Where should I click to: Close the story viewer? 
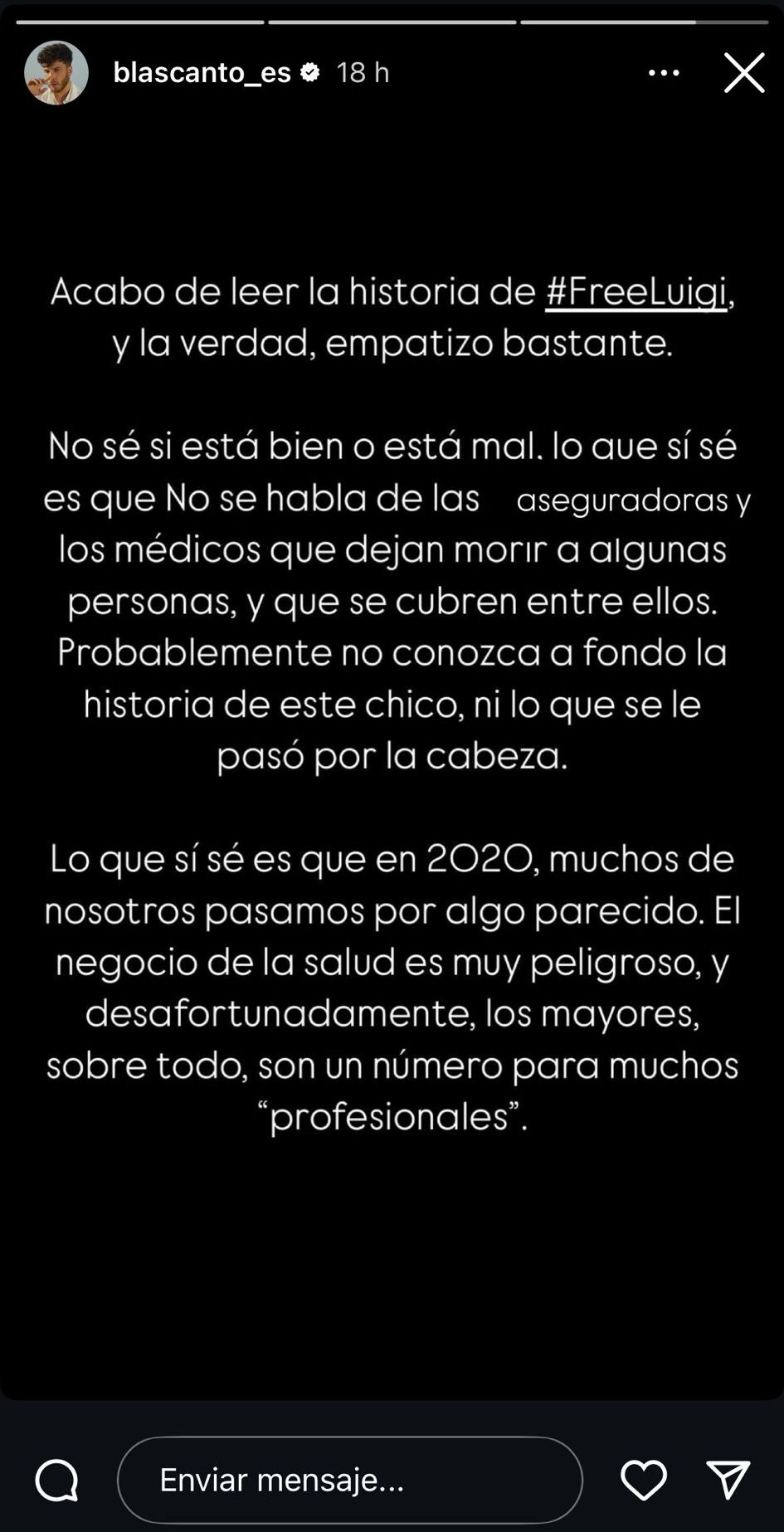(x=743, y=73)
